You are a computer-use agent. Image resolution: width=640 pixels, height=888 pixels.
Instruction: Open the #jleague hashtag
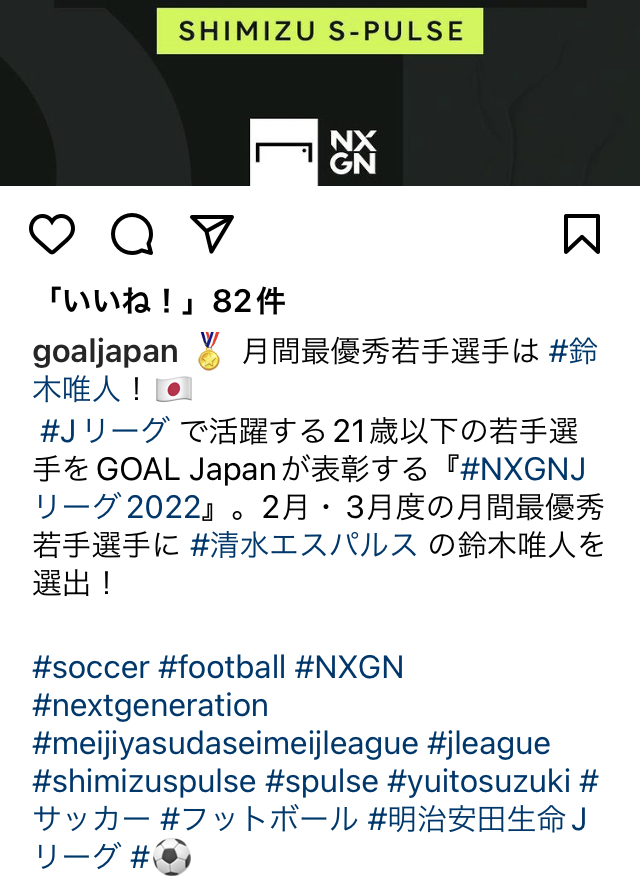click(489, 743)
